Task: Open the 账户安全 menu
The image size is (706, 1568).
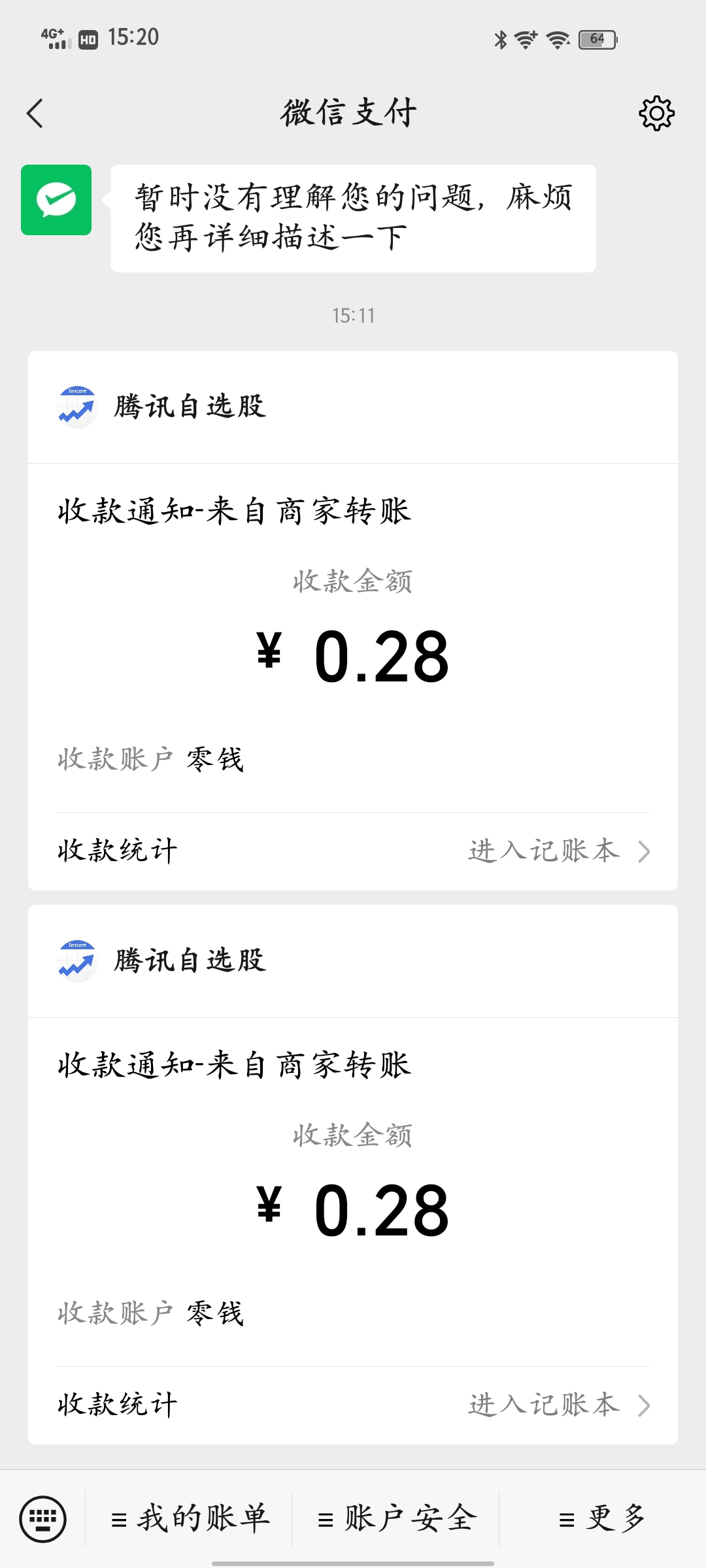Action: (396, 1518)
